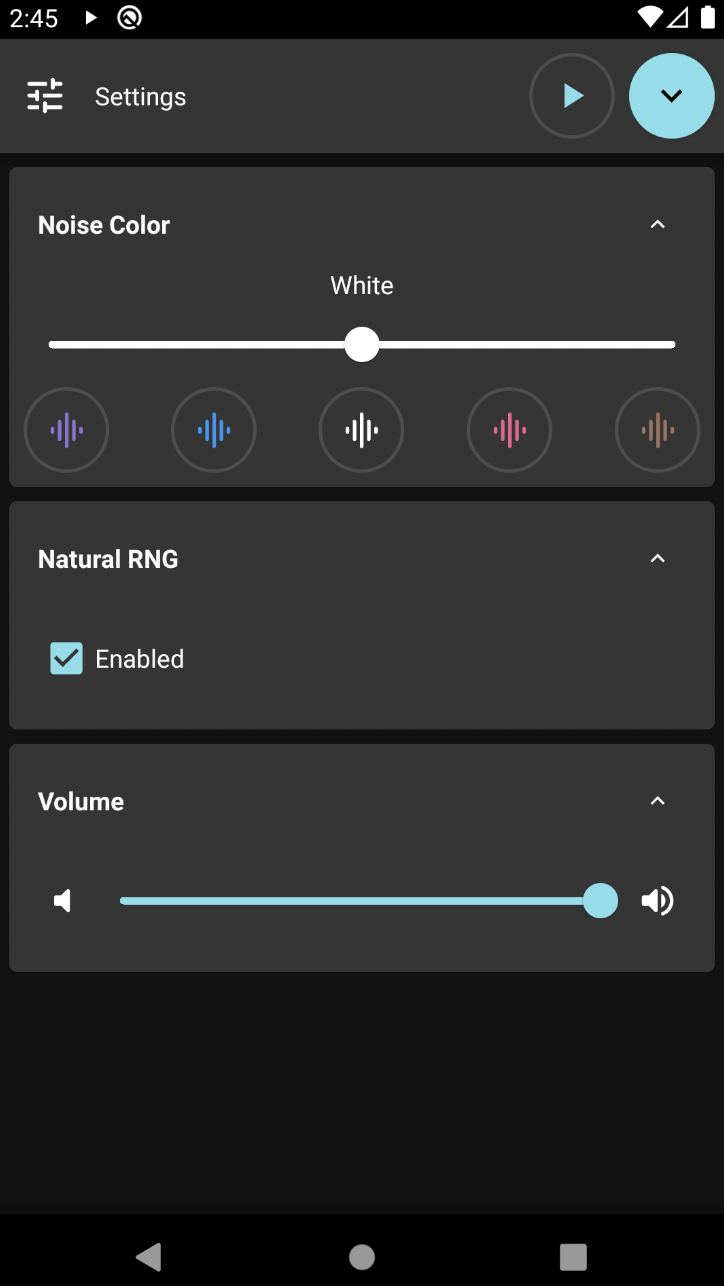Tap the high-volume speaker icon
This screenshot has height=1286, width=724.
[657, 901]
